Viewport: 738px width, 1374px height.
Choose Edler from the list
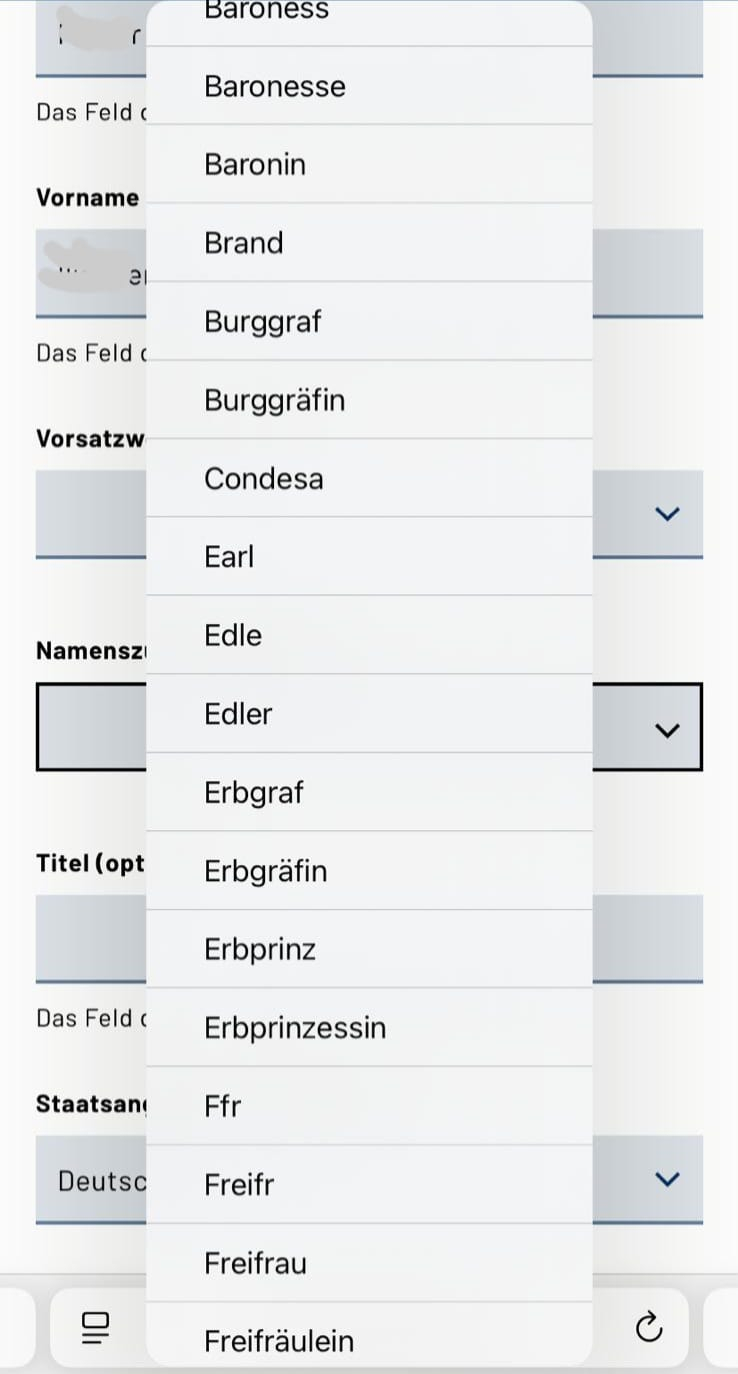click(x=369, y=713)
